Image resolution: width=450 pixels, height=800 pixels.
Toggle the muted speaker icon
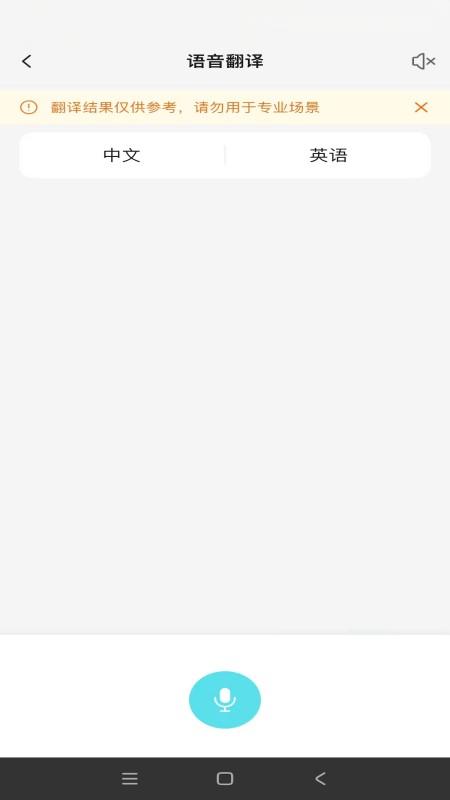coord(423,61)
